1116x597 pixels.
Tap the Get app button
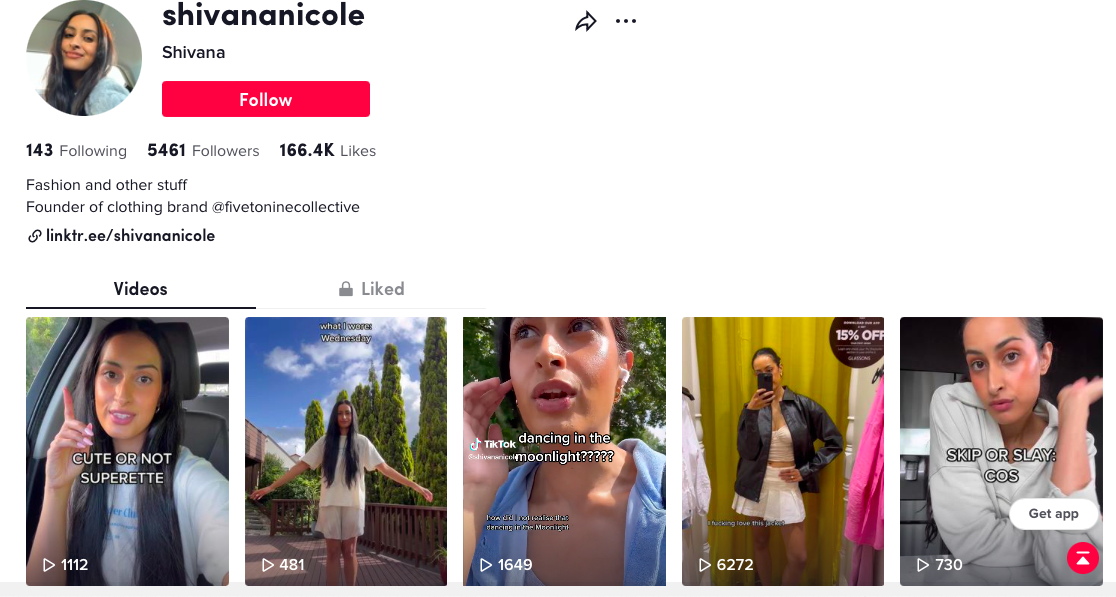tap(1053, 513)
